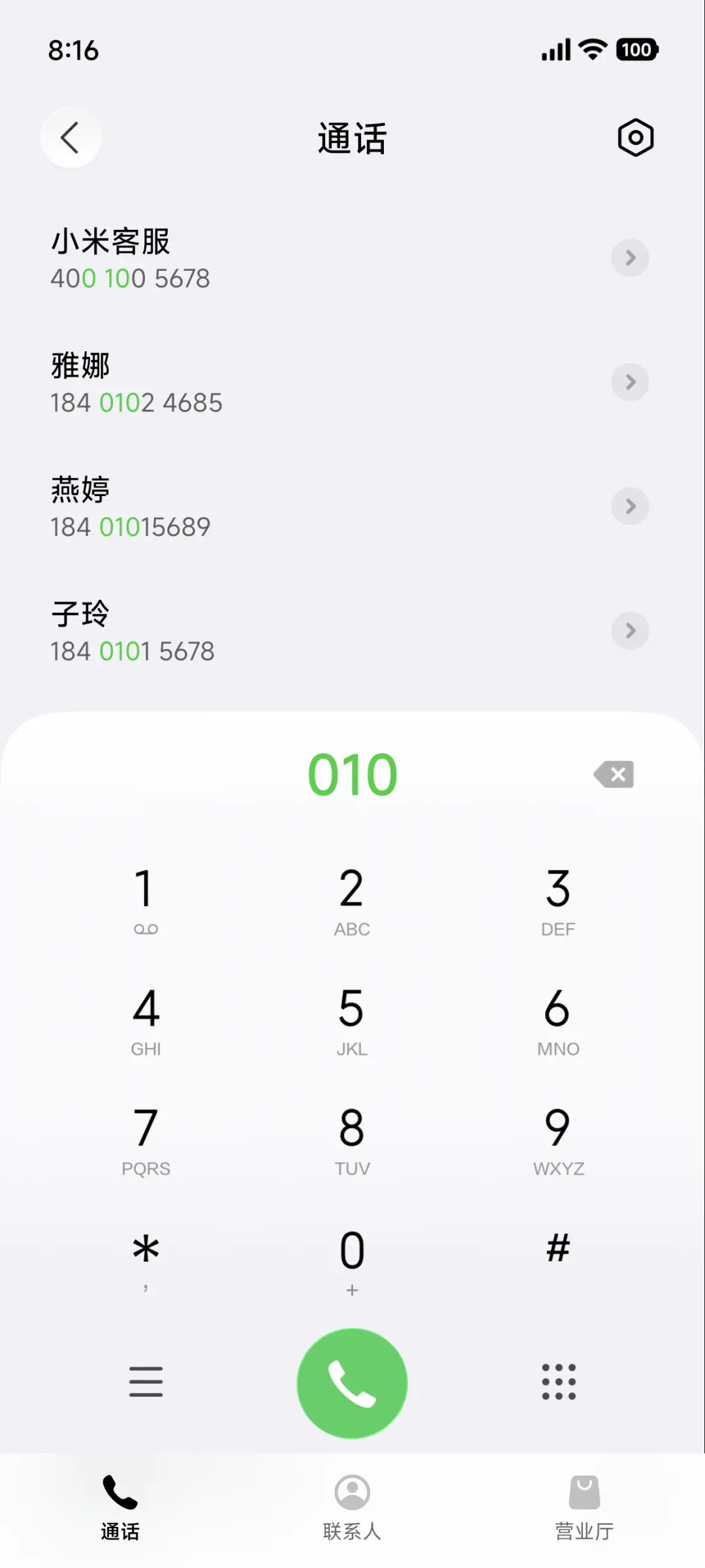Image resolution: width=705 pixels, height=1568 pixels.
Task: Tap the green call button
Action: pyautogui.click(x=351, y=1383)
